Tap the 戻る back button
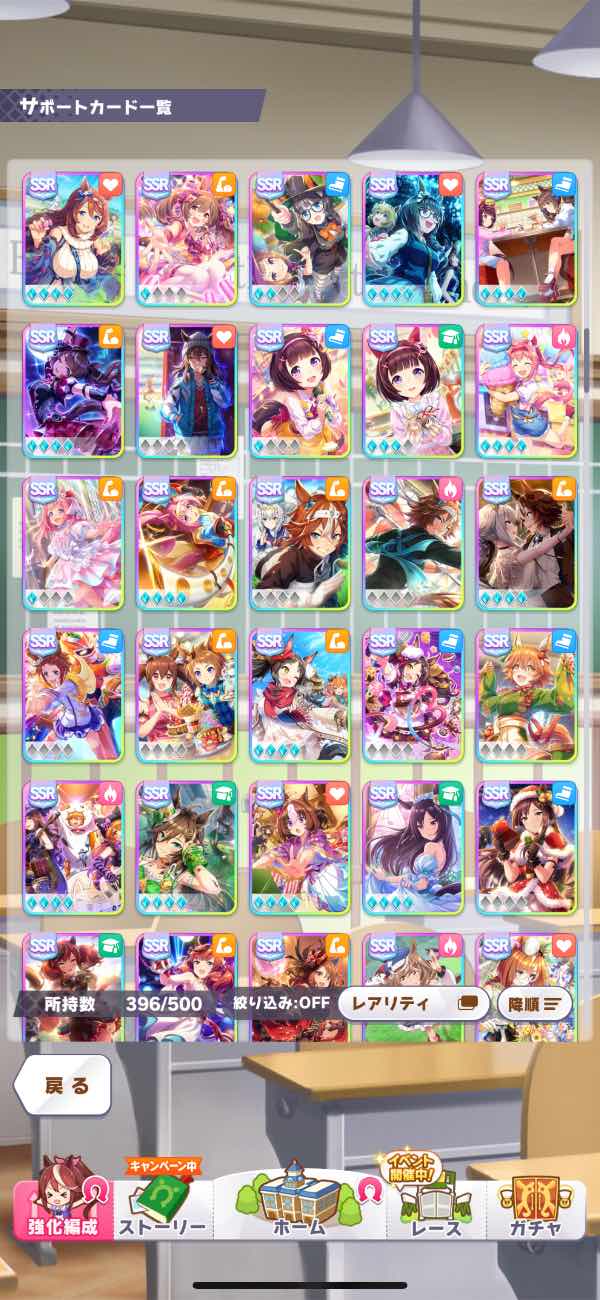This screenshot has height=1300, width=600. (x=62, y=1086)
